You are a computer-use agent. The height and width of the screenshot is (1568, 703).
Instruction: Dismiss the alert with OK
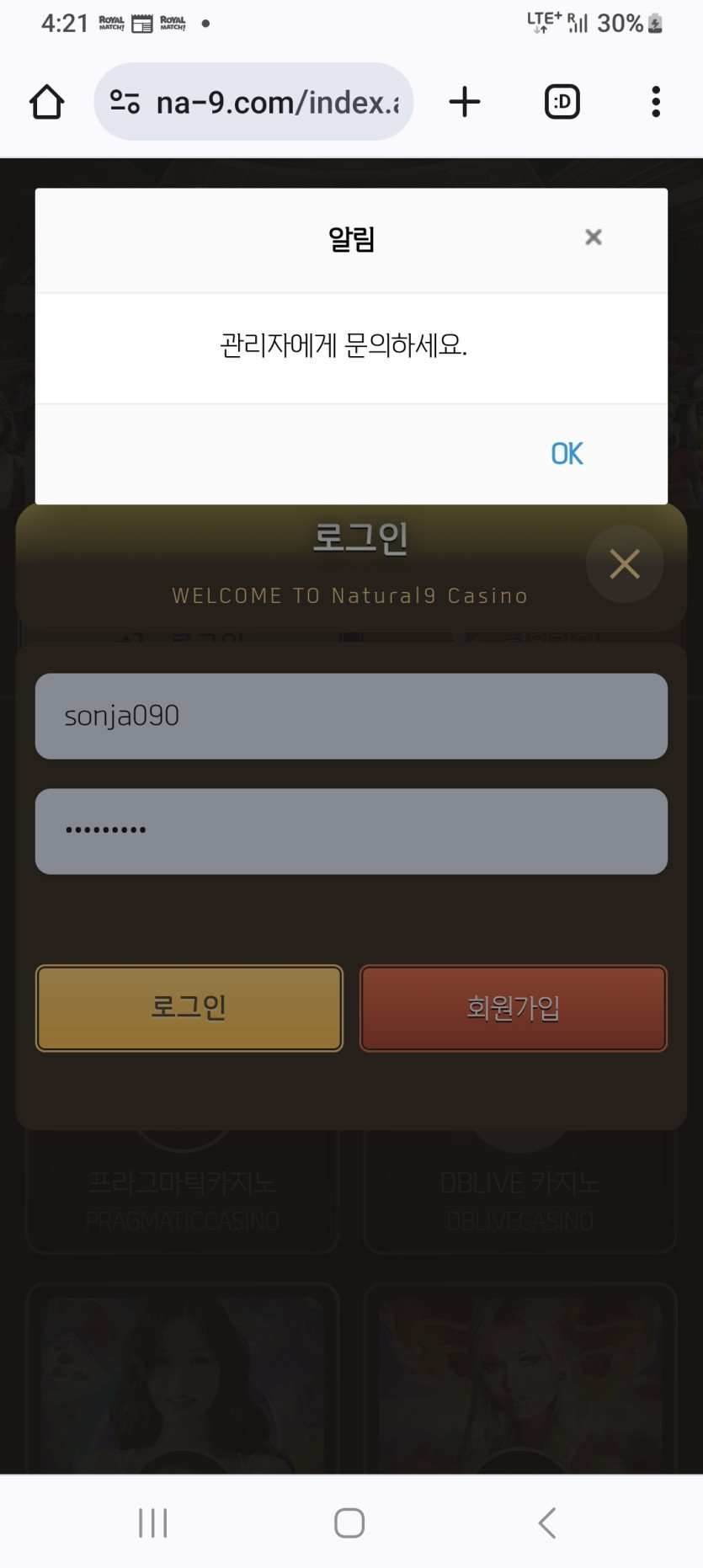(567, 454)
